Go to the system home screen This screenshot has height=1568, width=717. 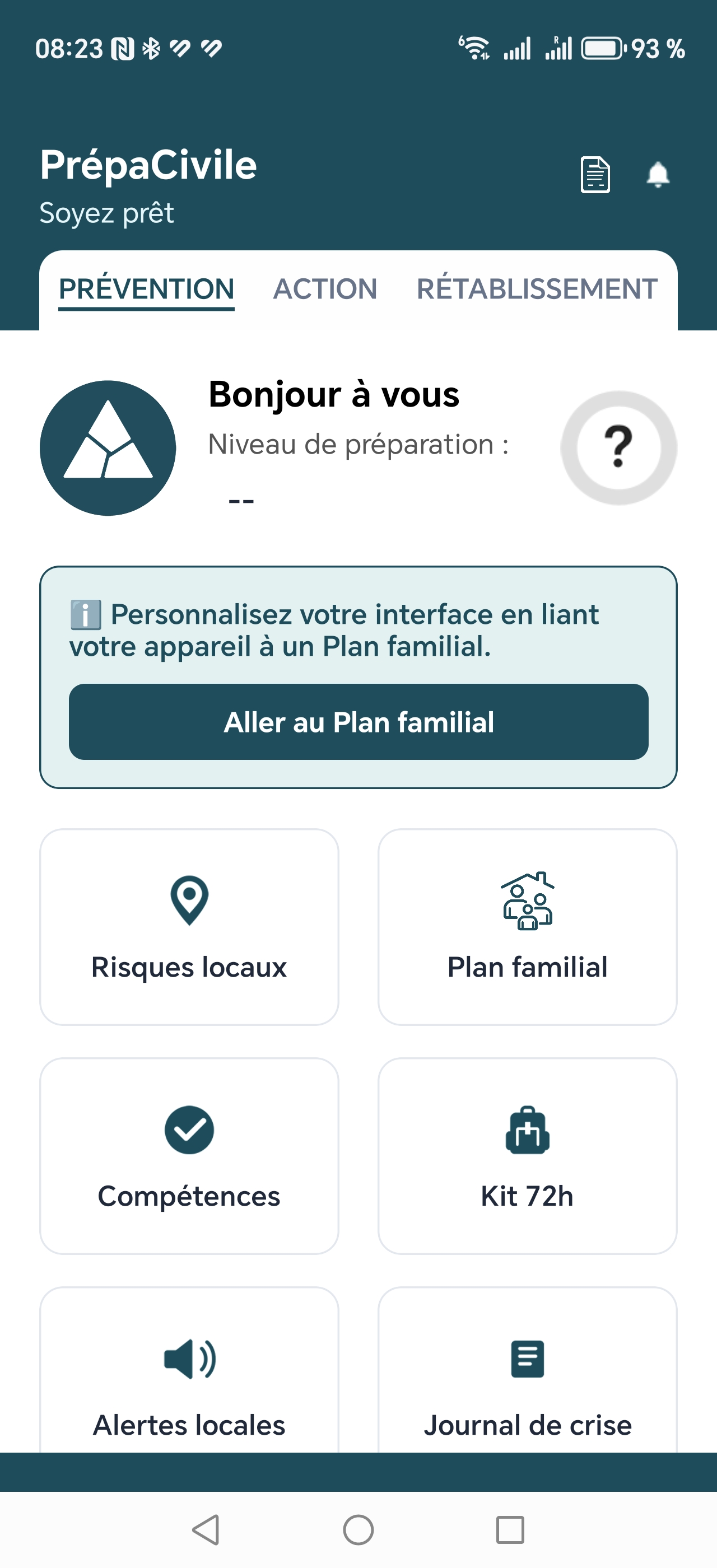pos(358,1530)
